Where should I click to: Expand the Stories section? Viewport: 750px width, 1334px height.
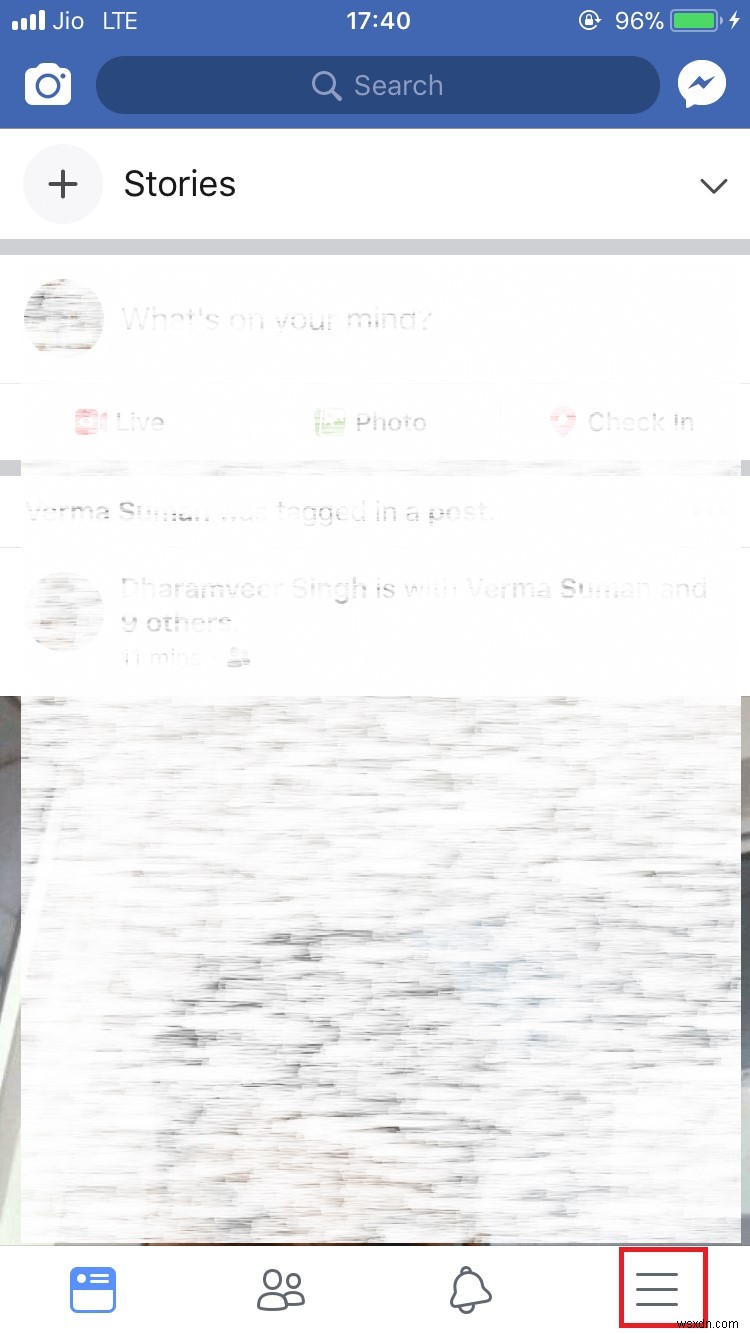pos(713,186)
